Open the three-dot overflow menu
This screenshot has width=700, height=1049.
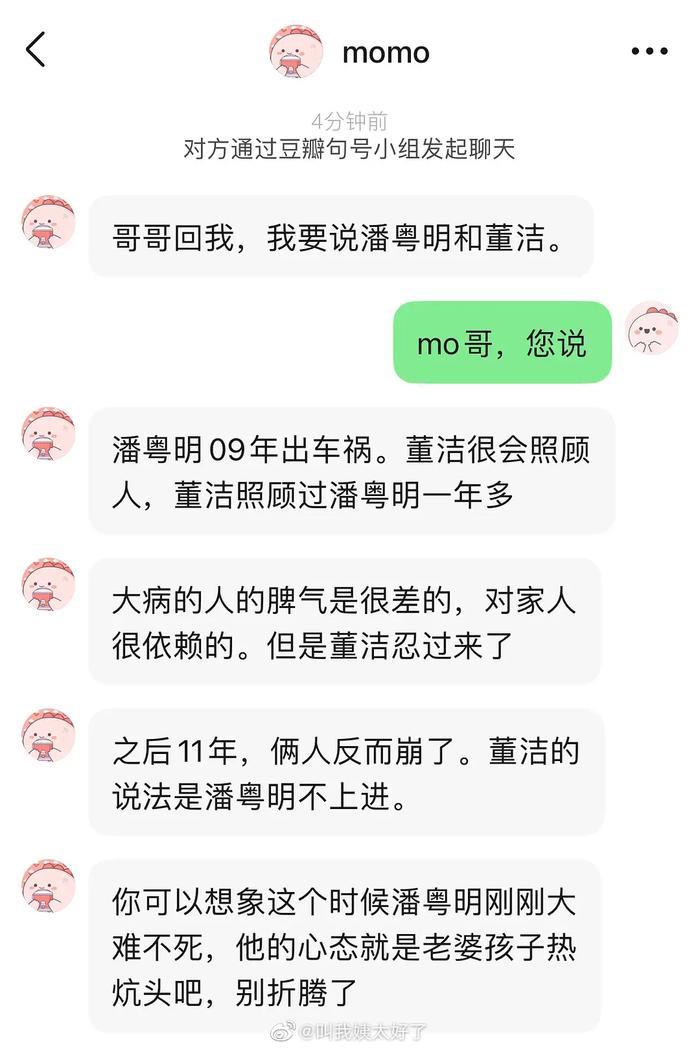(x=649, y=51)
